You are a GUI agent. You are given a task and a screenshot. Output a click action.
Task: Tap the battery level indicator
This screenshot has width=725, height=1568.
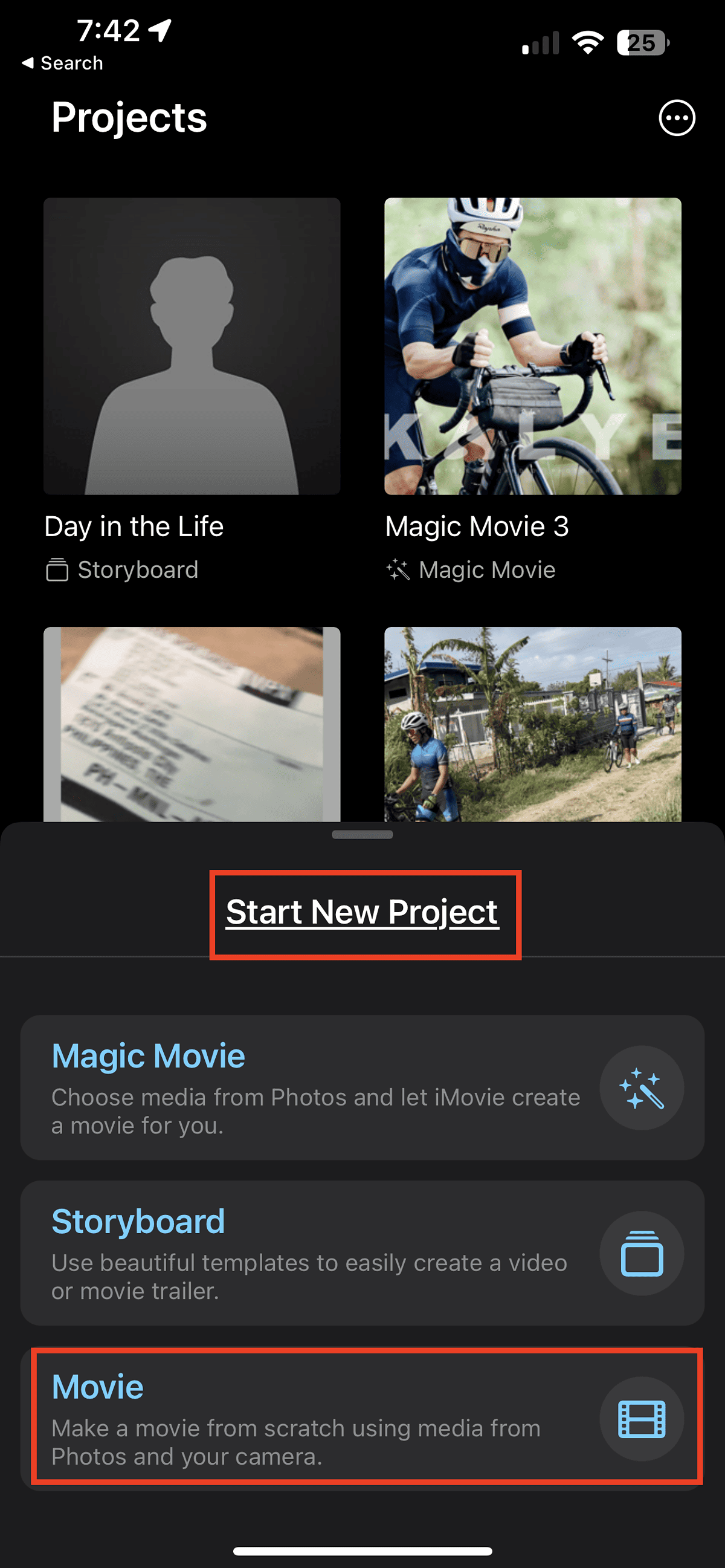coord(640,41)
